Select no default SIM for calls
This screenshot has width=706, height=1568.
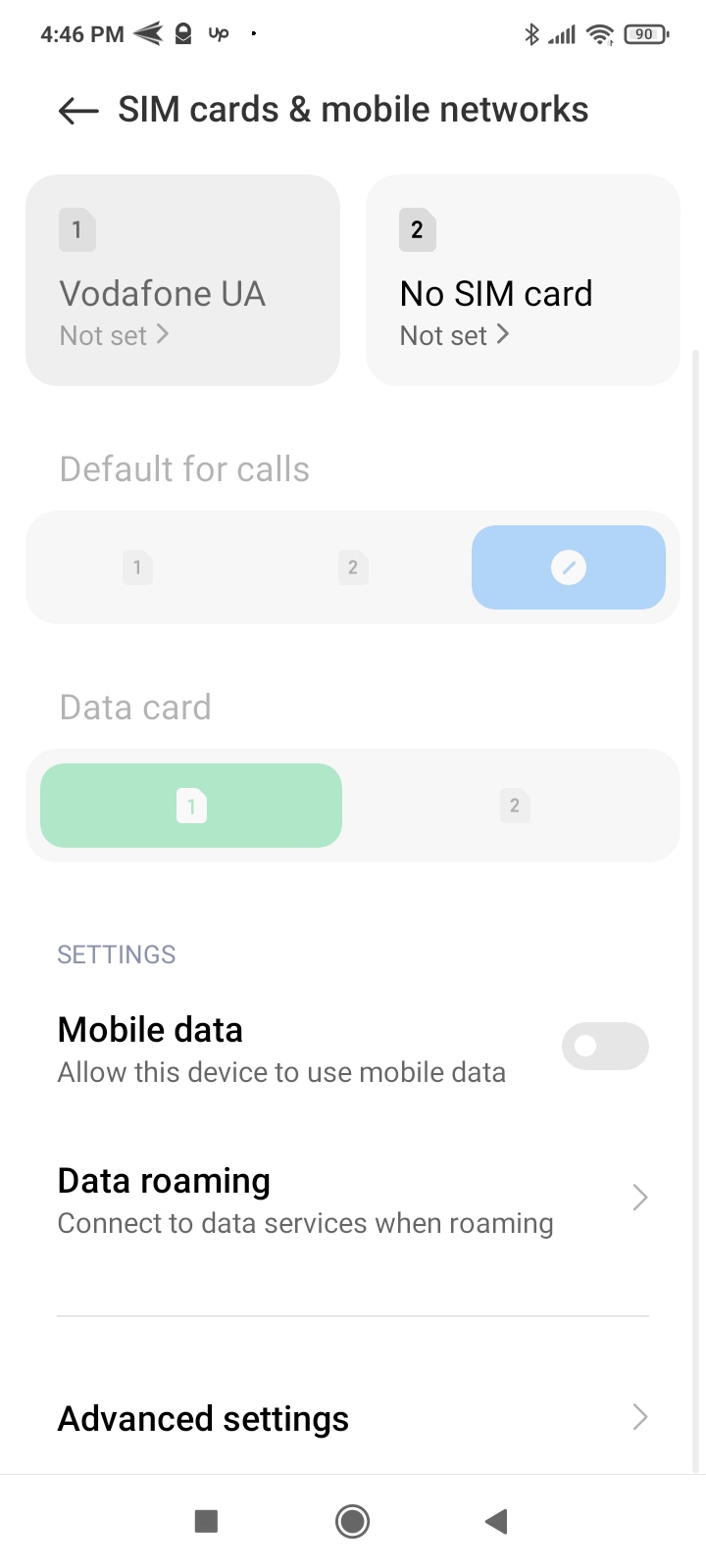point(568,567)
